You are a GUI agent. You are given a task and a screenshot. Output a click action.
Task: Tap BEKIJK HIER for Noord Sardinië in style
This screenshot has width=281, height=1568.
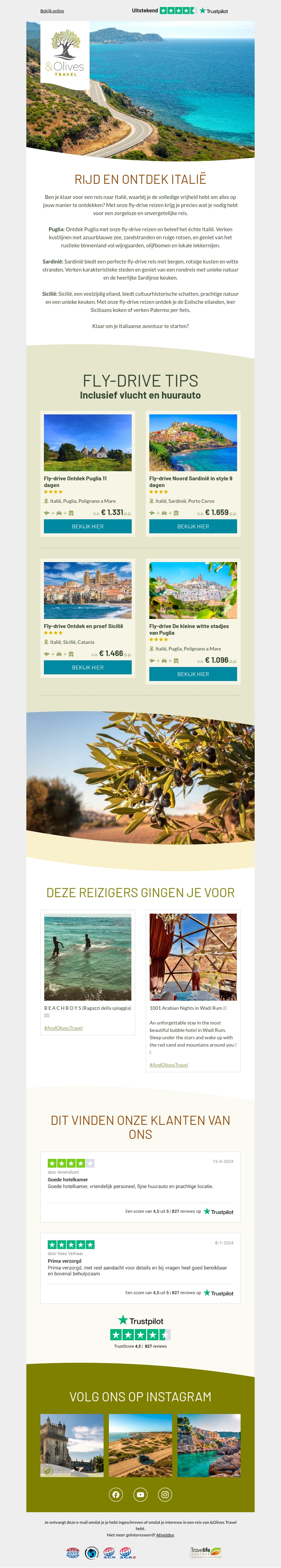click(192, 526)
